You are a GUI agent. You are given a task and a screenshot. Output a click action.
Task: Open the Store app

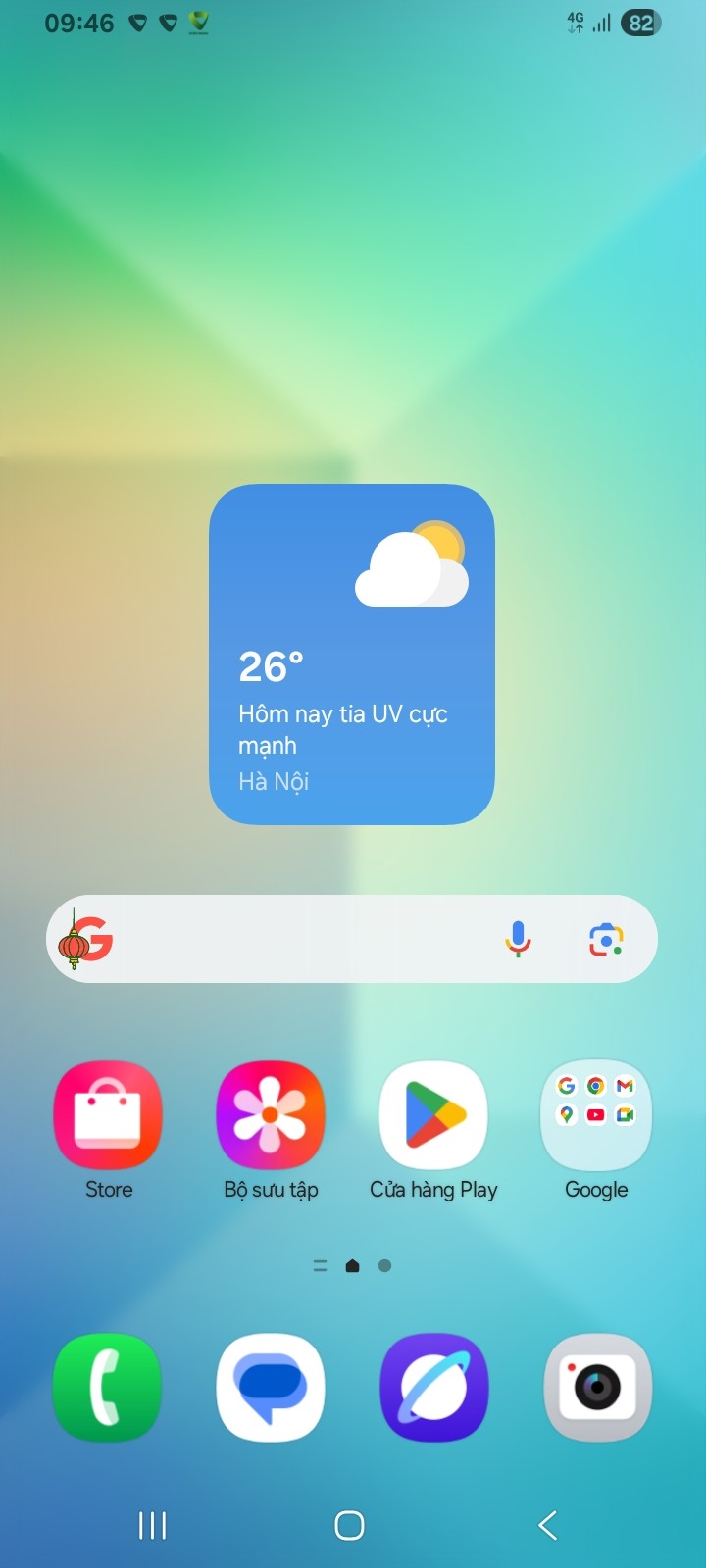coord(108,1115)
